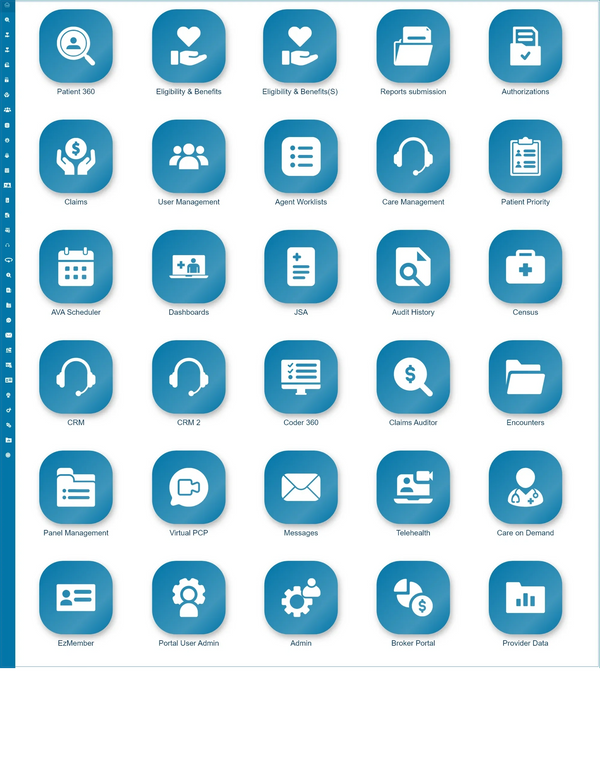Open Reports submission tile

click(413, 47)
